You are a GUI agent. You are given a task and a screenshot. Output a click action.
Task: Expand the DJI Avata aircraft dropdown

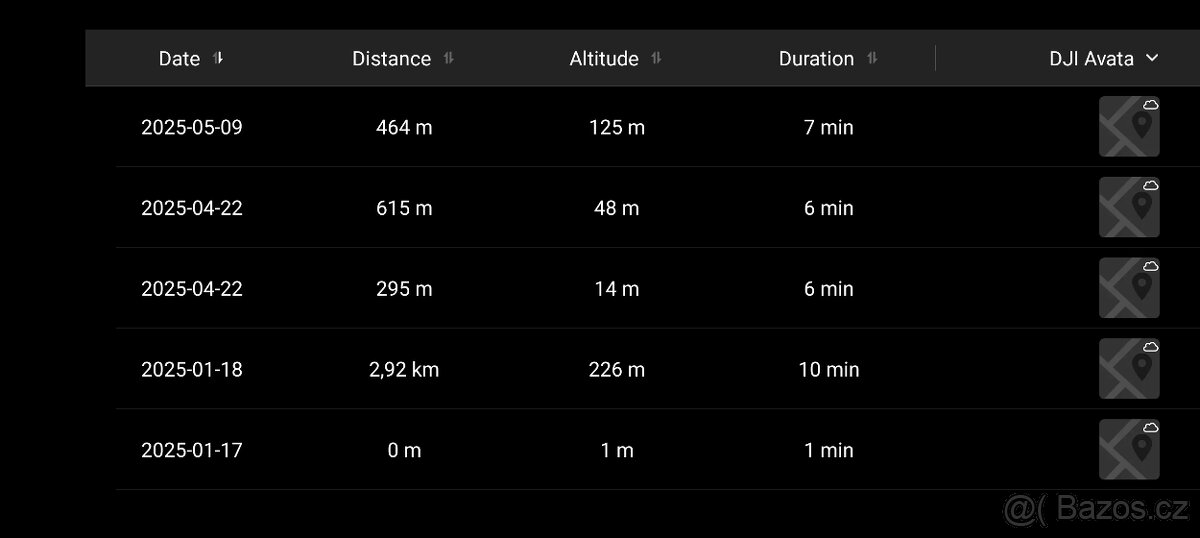pos(1103,59)
